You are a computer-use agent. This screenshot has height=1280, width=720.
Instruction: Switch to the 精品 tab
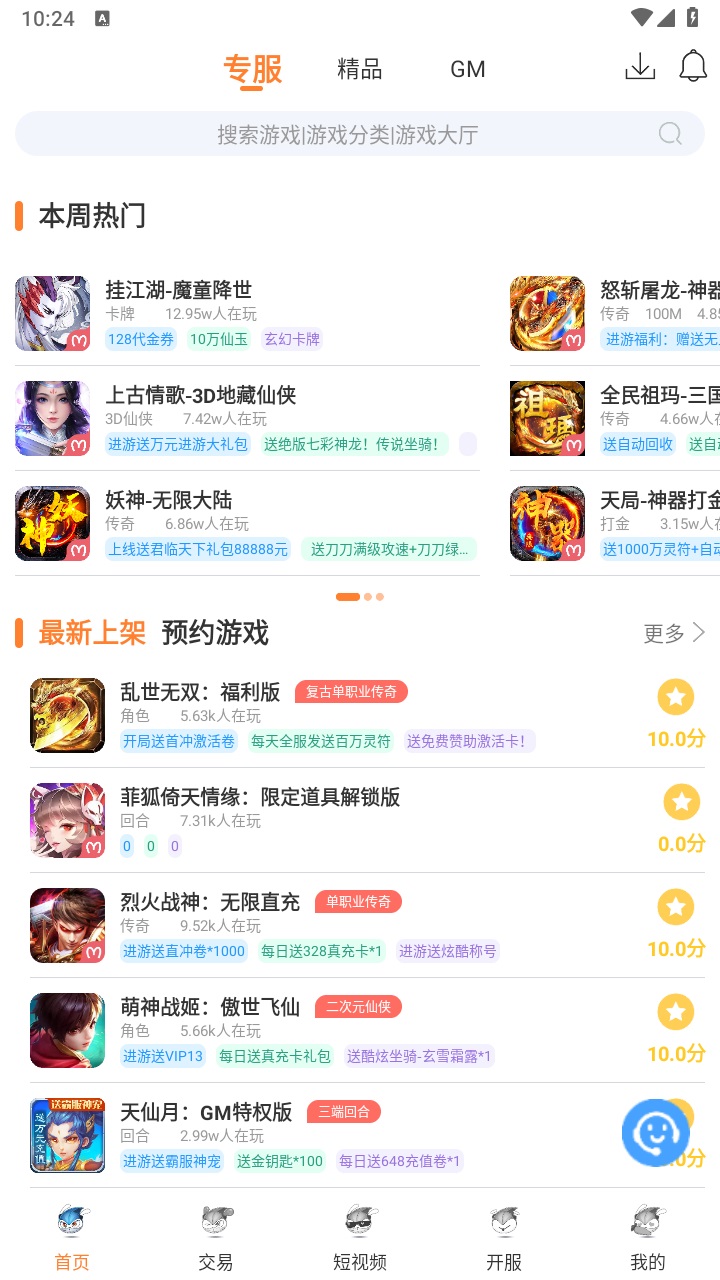pyautogui.click(x=360, y=68)
